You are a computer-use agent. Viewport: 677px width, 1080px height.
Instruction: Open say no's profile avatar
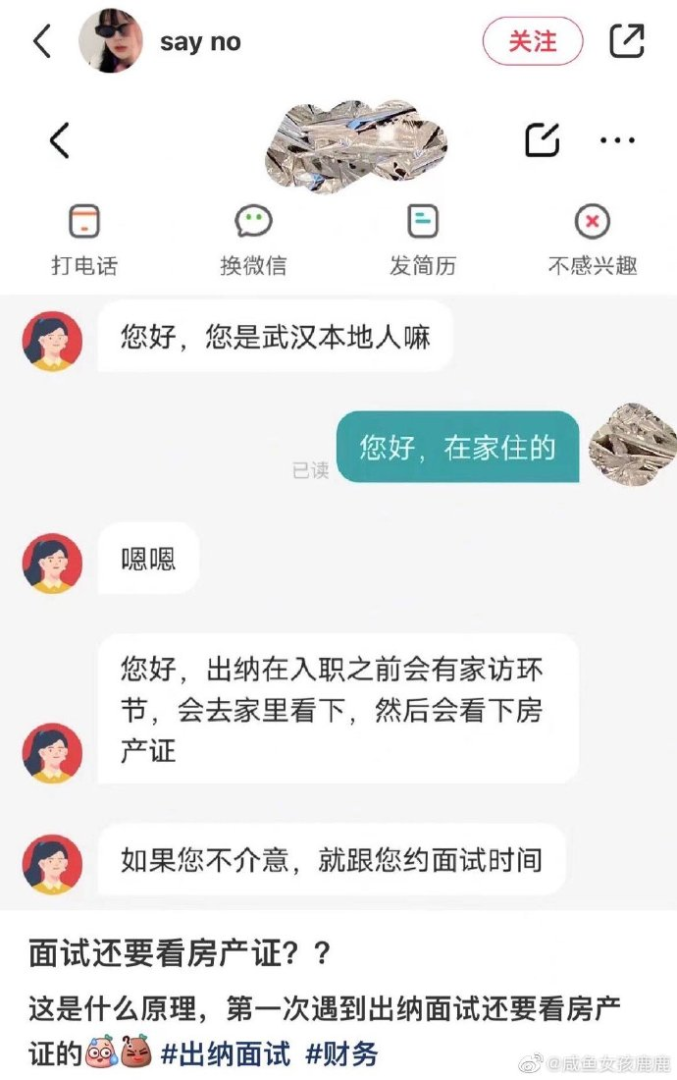pos(111,42)
